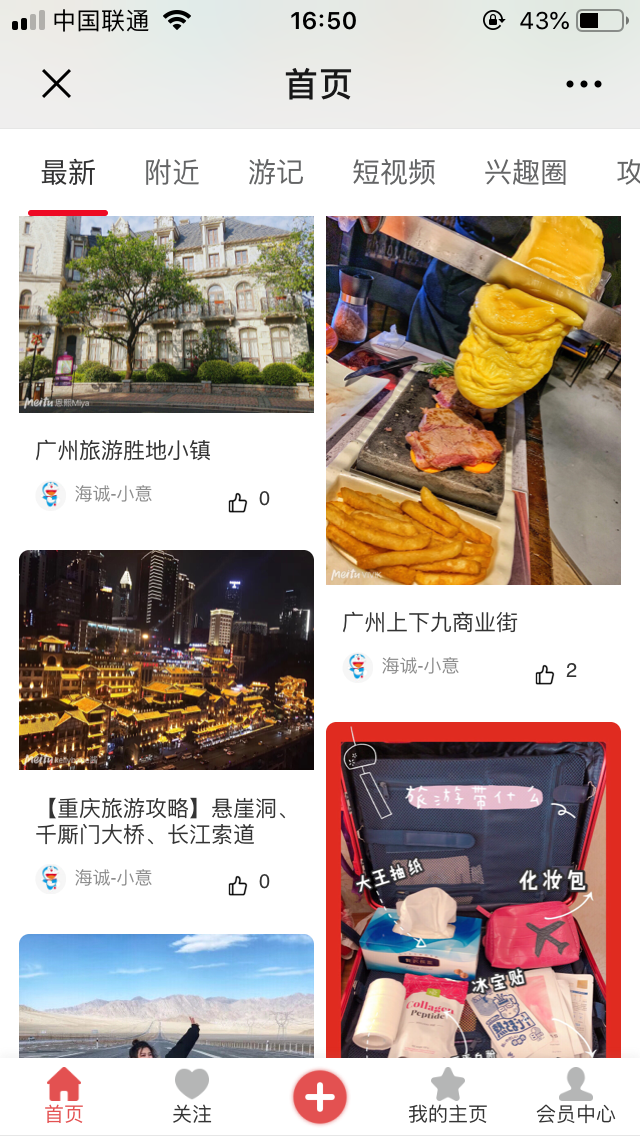This screenshot has width=640, height=1136.
Task: Switch to the 游记 tab
Action: 276,173
